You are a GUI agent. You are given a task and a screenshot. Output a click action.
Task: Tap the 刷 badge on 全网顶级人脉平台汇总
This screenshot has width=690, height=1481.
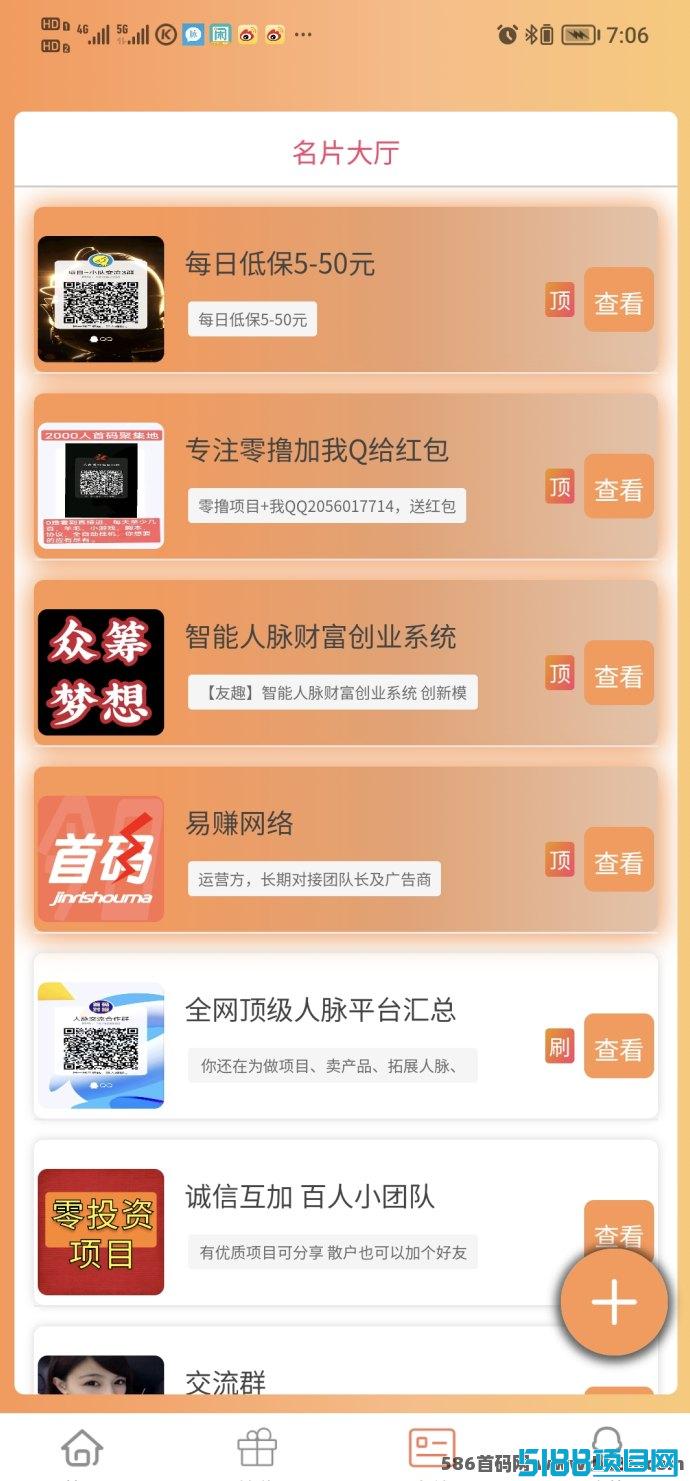point(560,1046)
